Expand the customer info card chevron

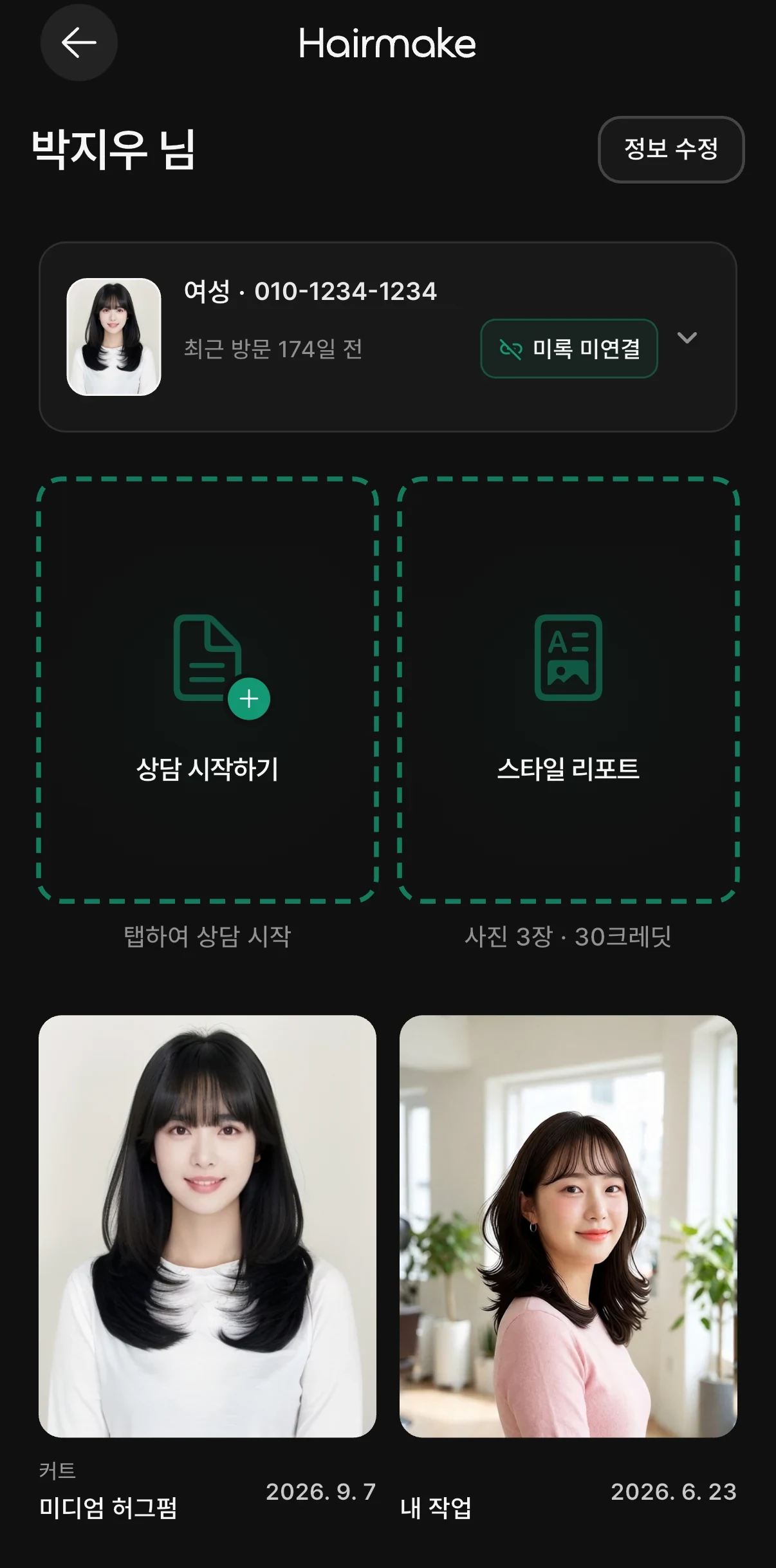(687, 338)
